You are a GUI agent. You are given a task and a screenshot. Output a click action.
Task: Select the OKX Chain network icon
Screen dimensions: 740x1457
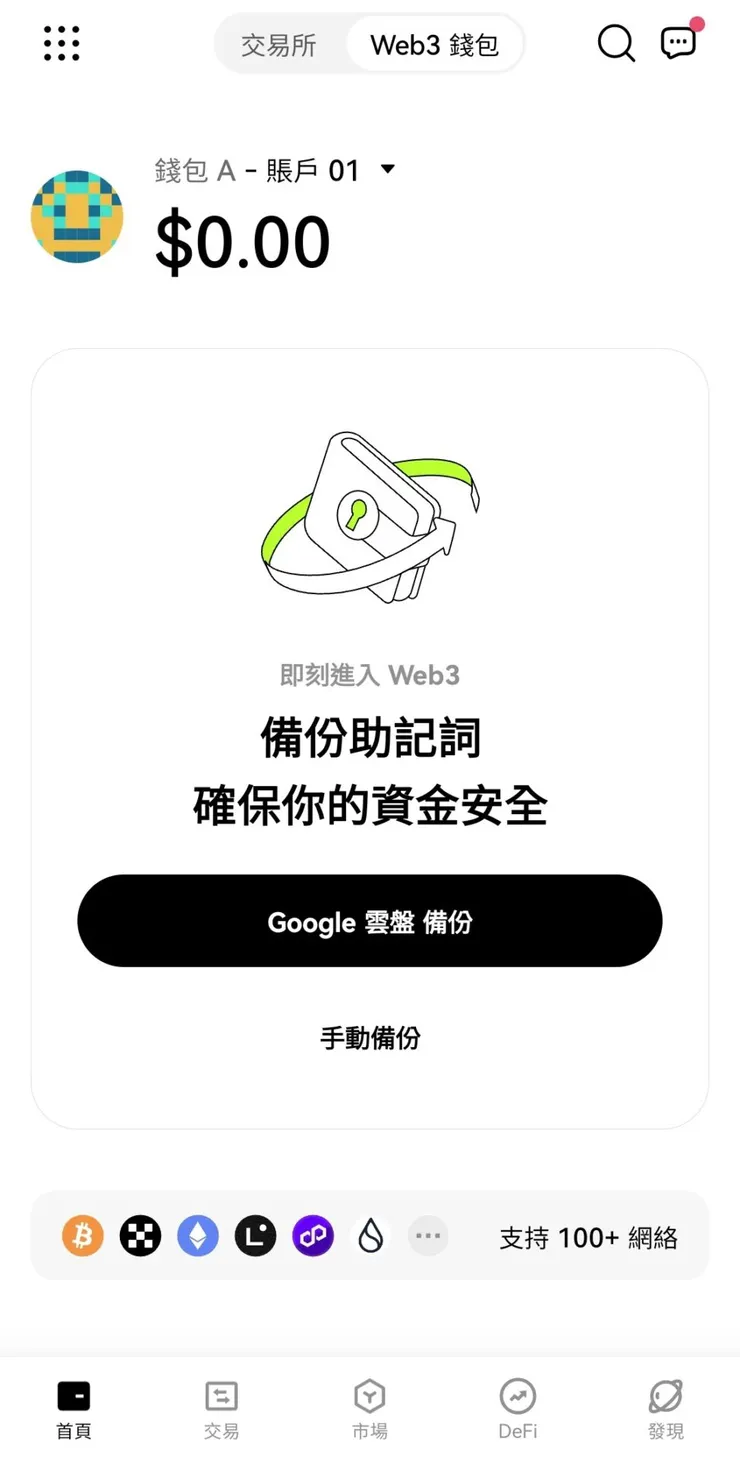pyautogui.click(x=140, y=1236)
